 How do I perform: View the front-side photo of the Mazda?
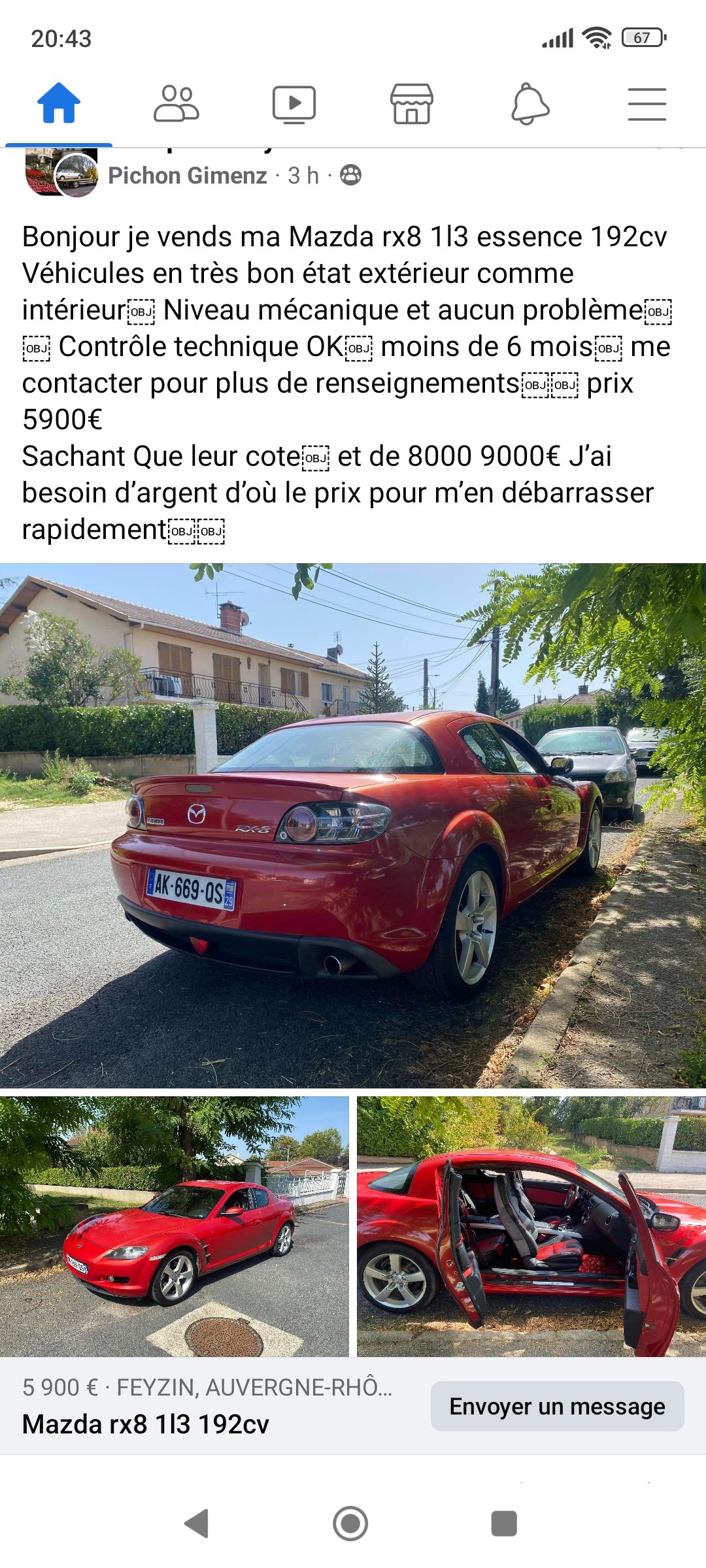175,1226
